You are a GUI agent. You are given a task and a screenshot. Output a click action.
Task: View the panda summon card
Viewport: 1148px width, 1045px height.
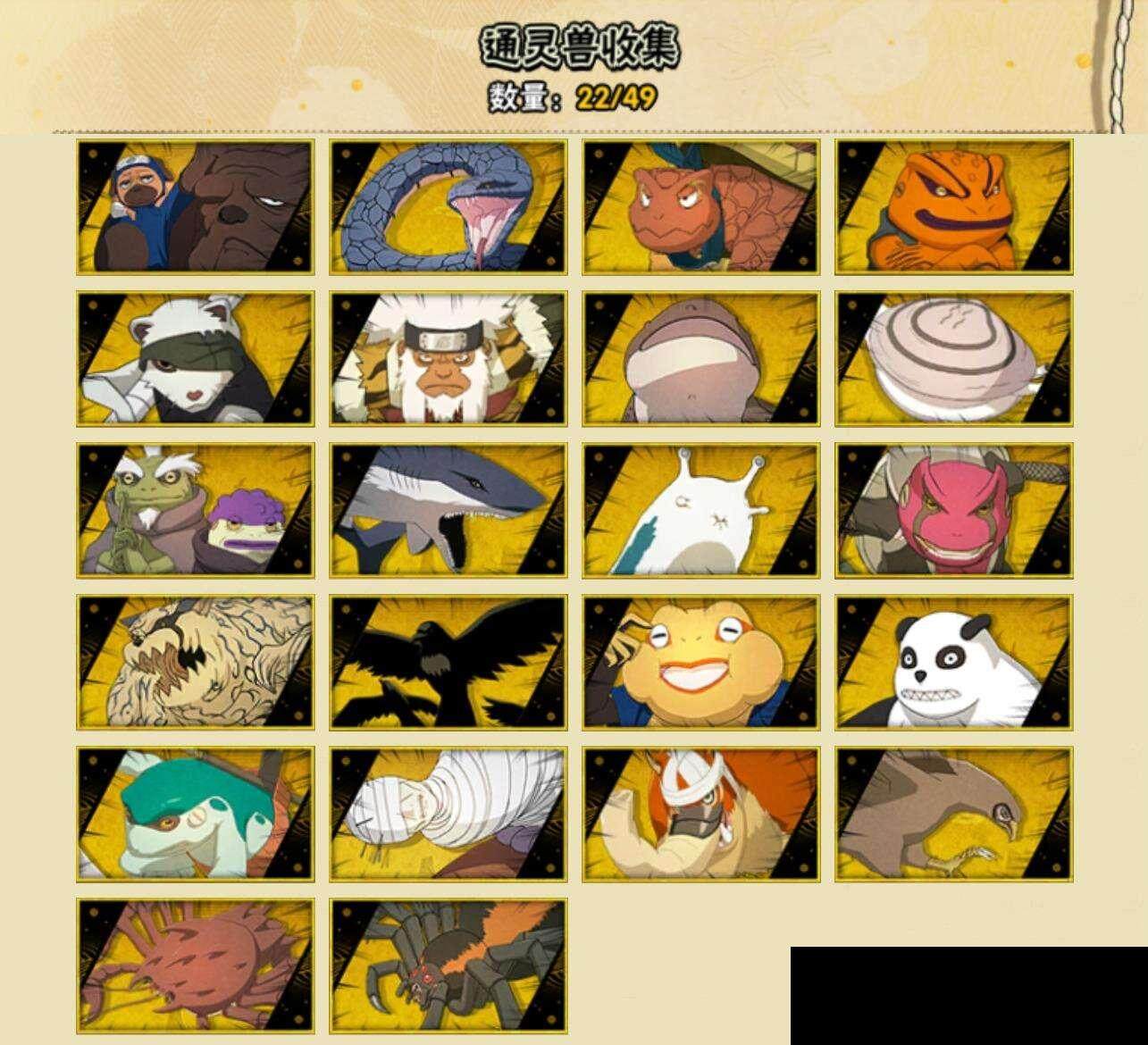[x=954, y=662]
